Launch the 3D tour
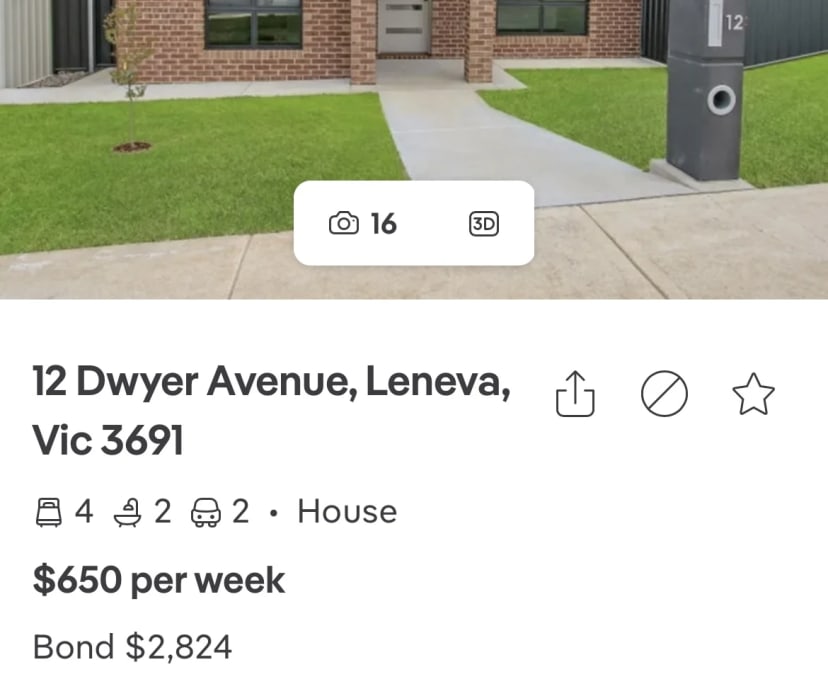Screen dimensions: 828x684 pos(484,223)
